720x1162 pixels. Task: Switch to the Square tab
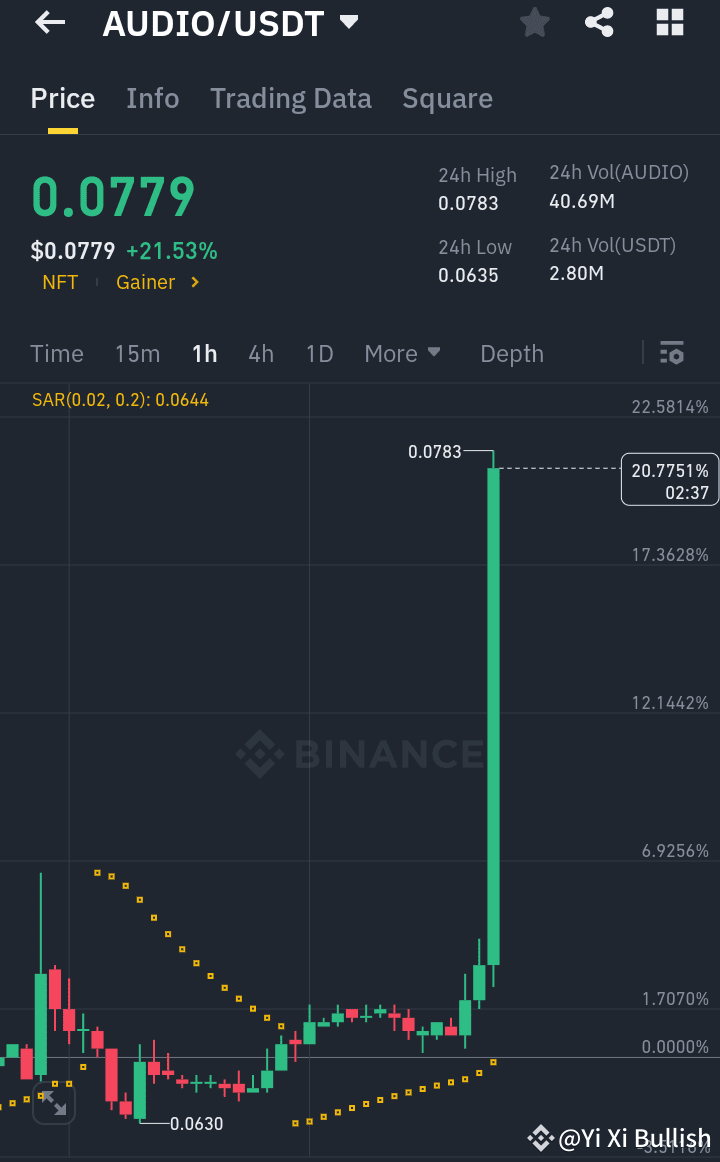click(447, 98)
